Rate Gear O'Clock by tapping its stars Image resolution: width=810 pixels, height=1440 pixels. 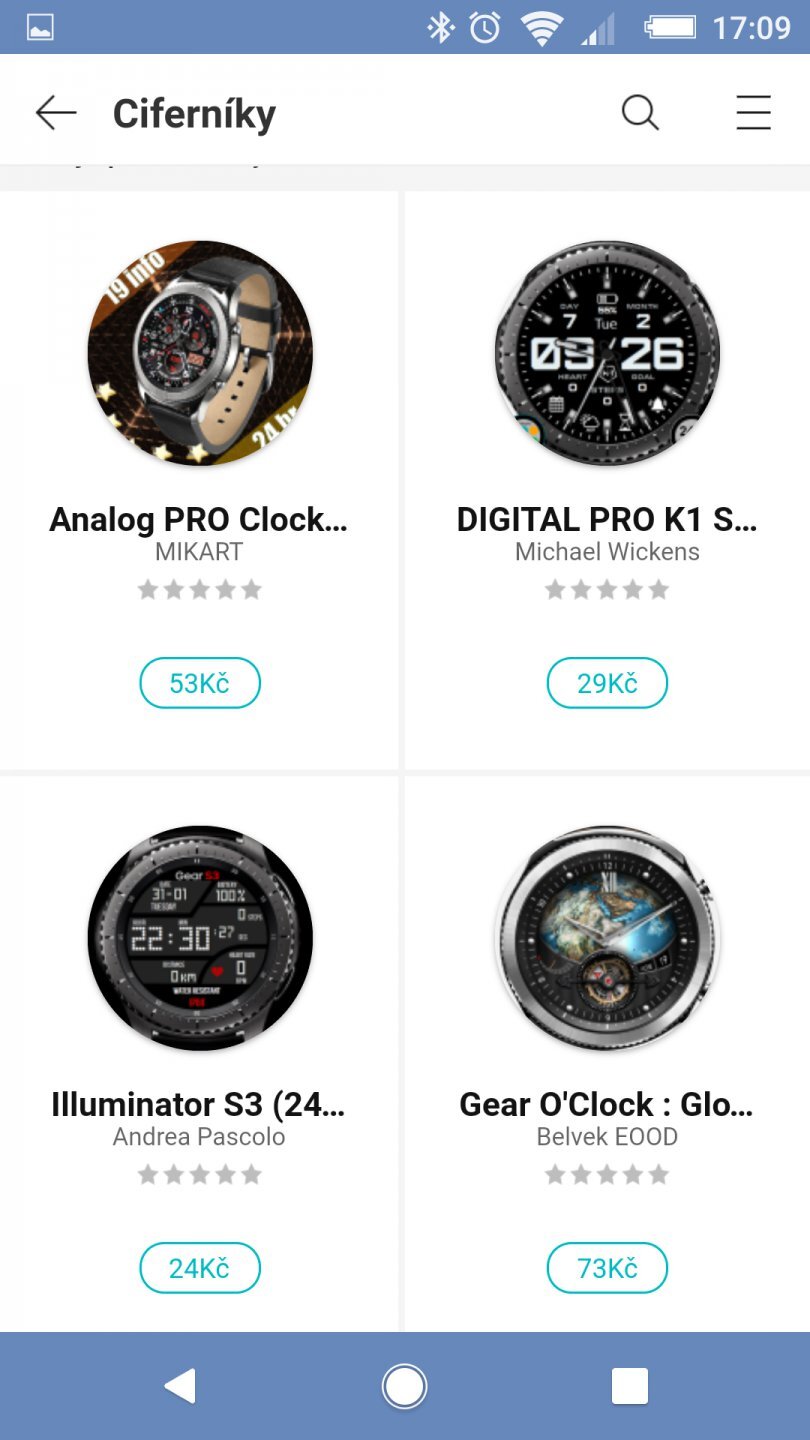(x=607, y=1174)
